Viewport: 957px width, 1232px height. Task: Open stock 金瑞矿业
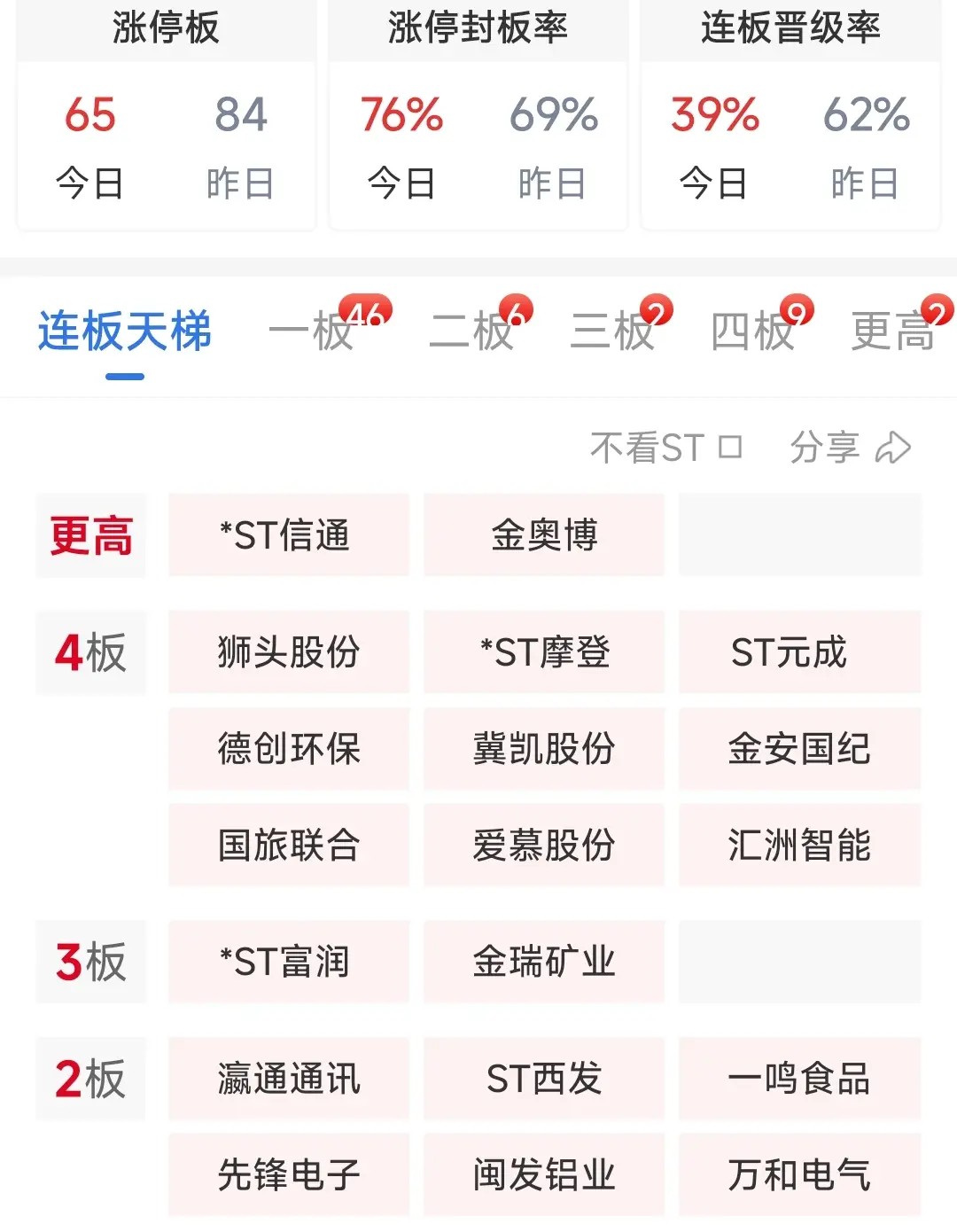pyautogui.click(x=544, y=962)
